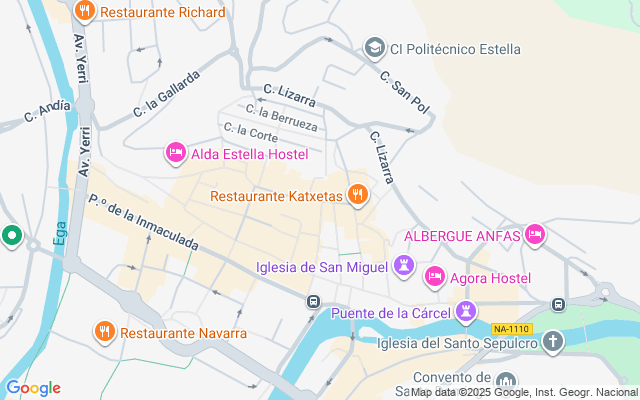The image size is (640, 400).
Task: Open Restaurante Katxetas pin
Action: pyautogui.click(x=358, y=195)
